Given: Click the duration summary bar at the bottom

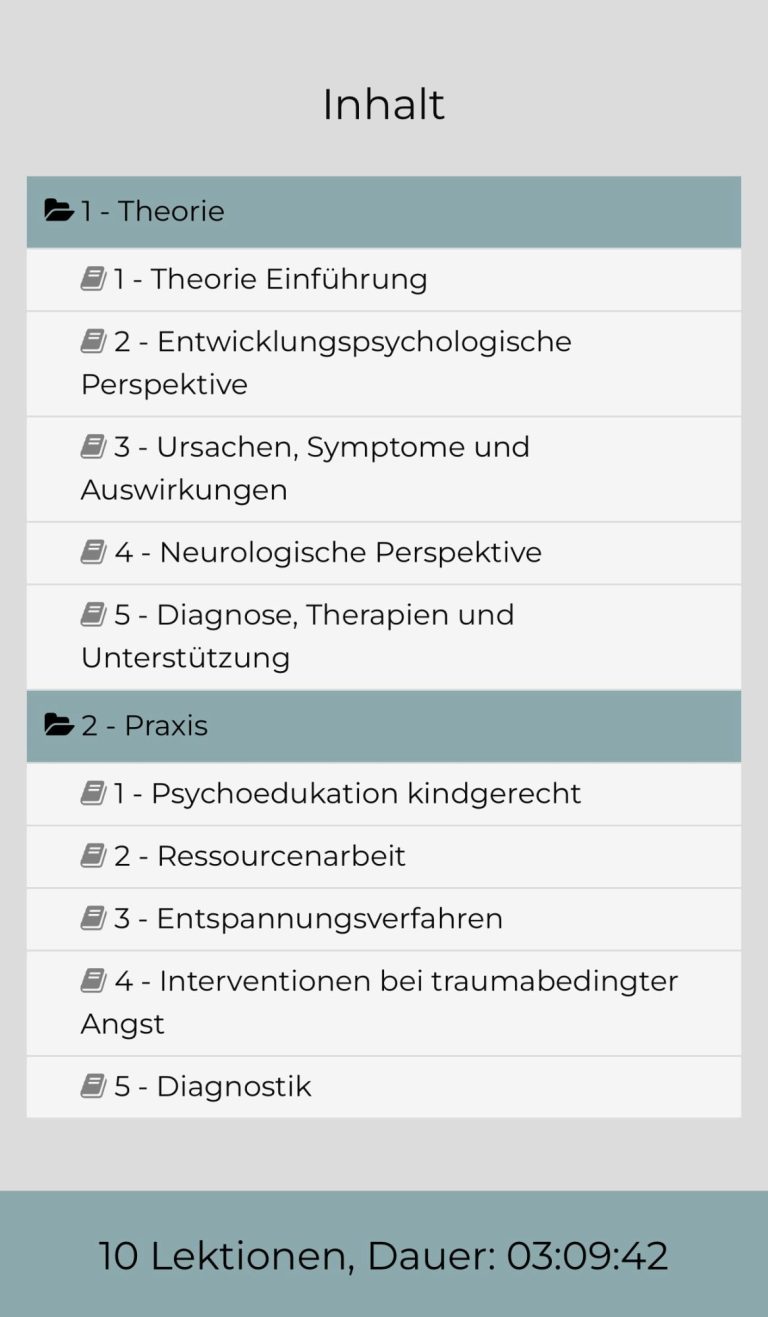Looking at the screenshot, I should (384, 1254).
